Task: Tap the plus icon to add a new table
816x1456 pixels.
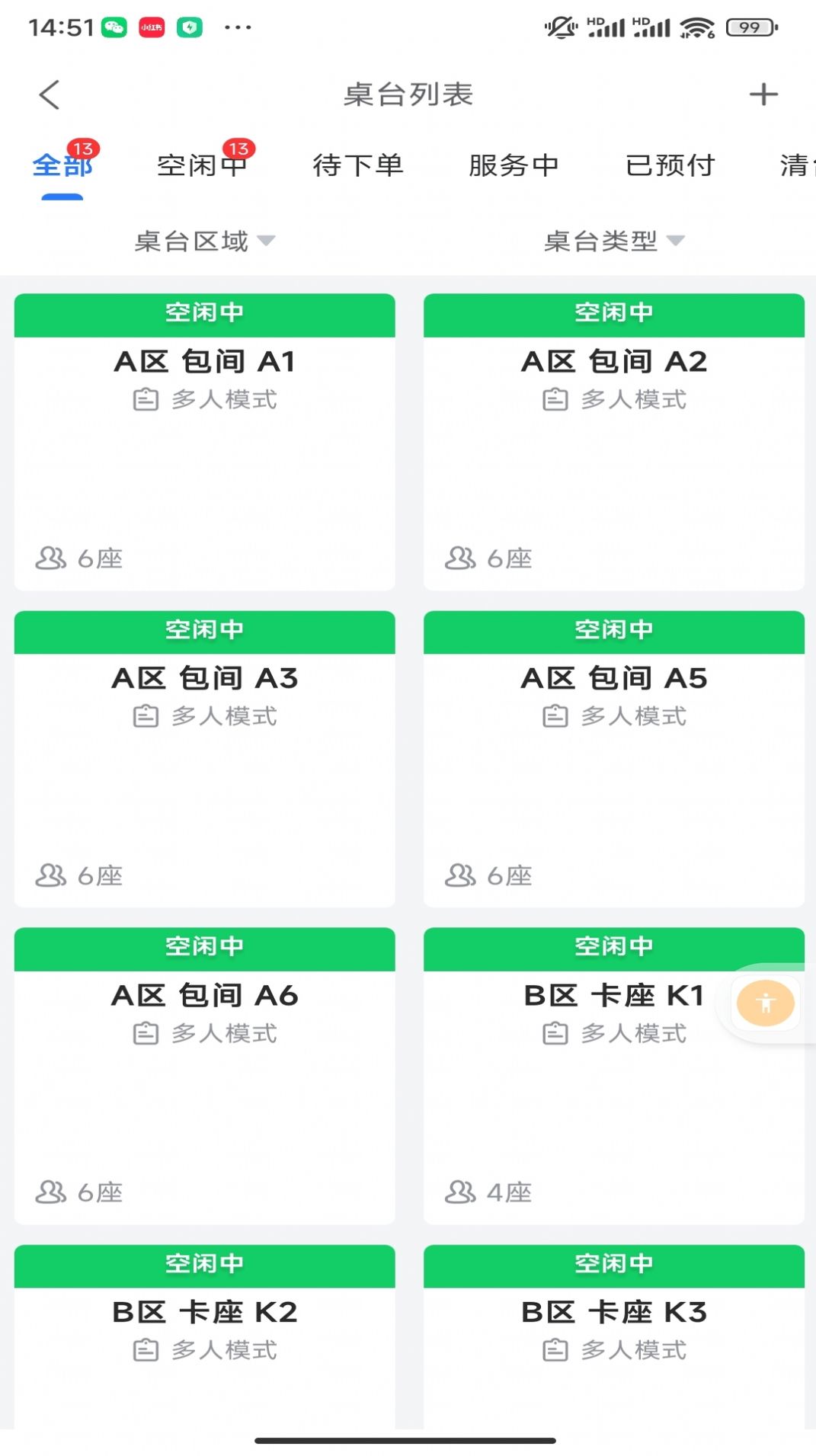Action: tap(764, 94)
